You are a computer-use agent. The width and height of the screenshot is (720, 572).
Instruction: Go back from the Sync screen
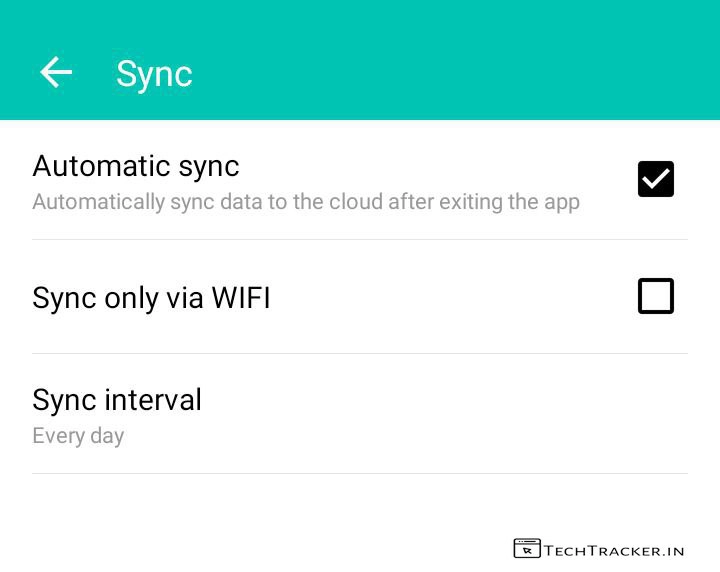56,72
